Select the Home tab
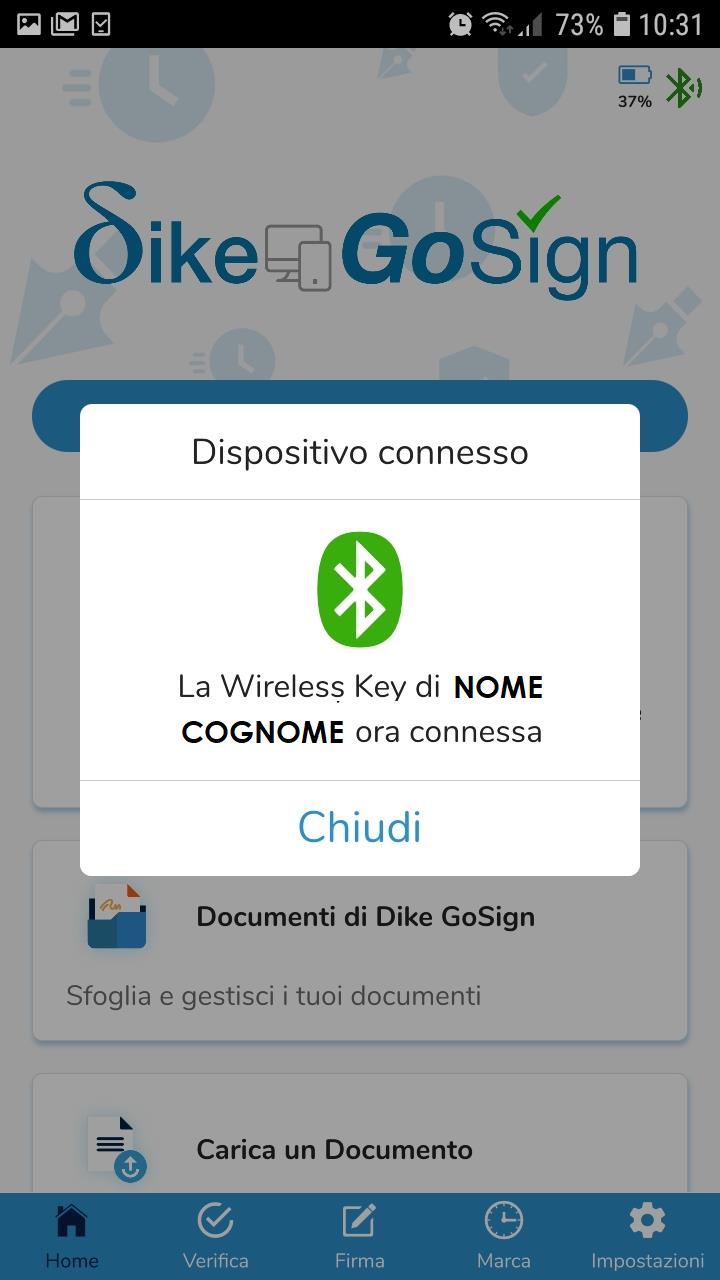 coord(72,1236)
